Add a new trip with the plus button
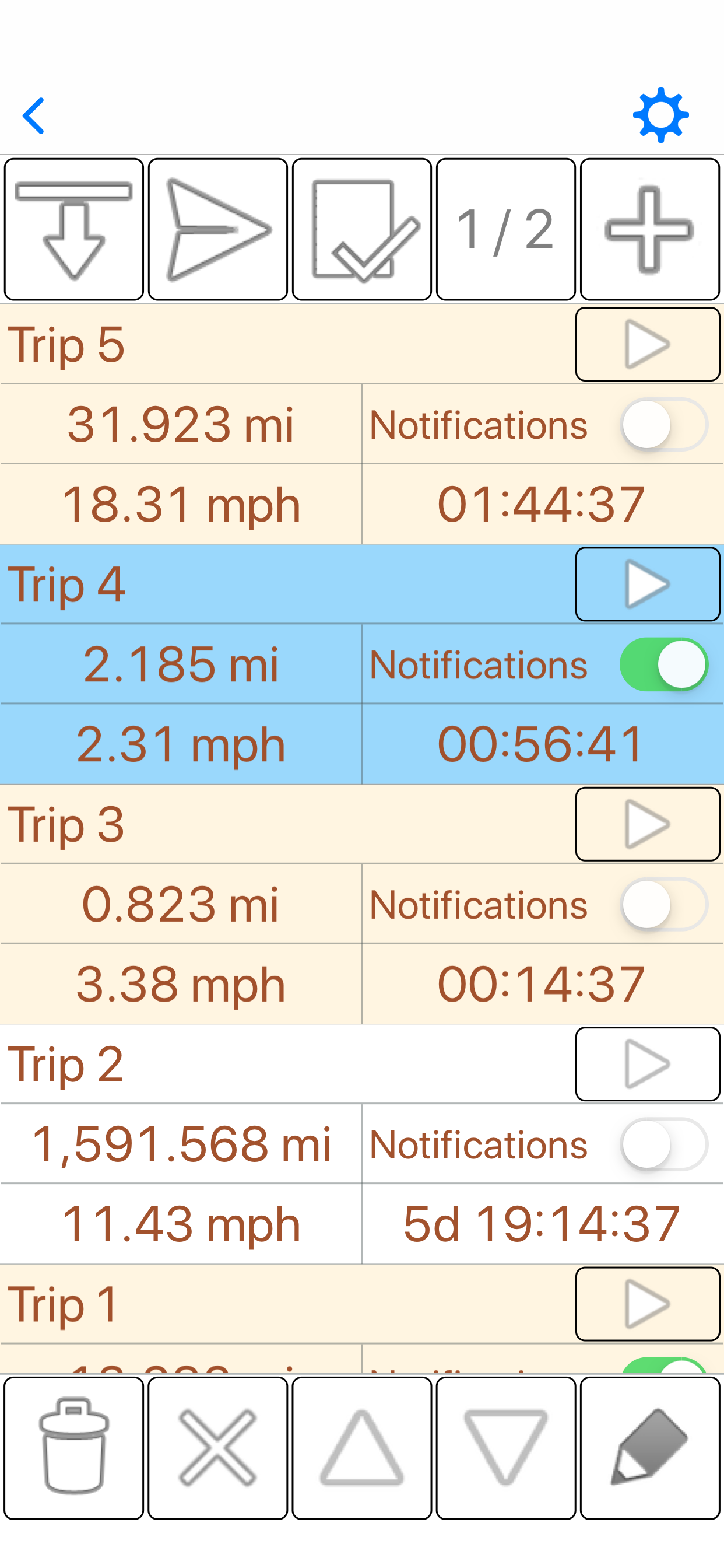 (649, 229)
